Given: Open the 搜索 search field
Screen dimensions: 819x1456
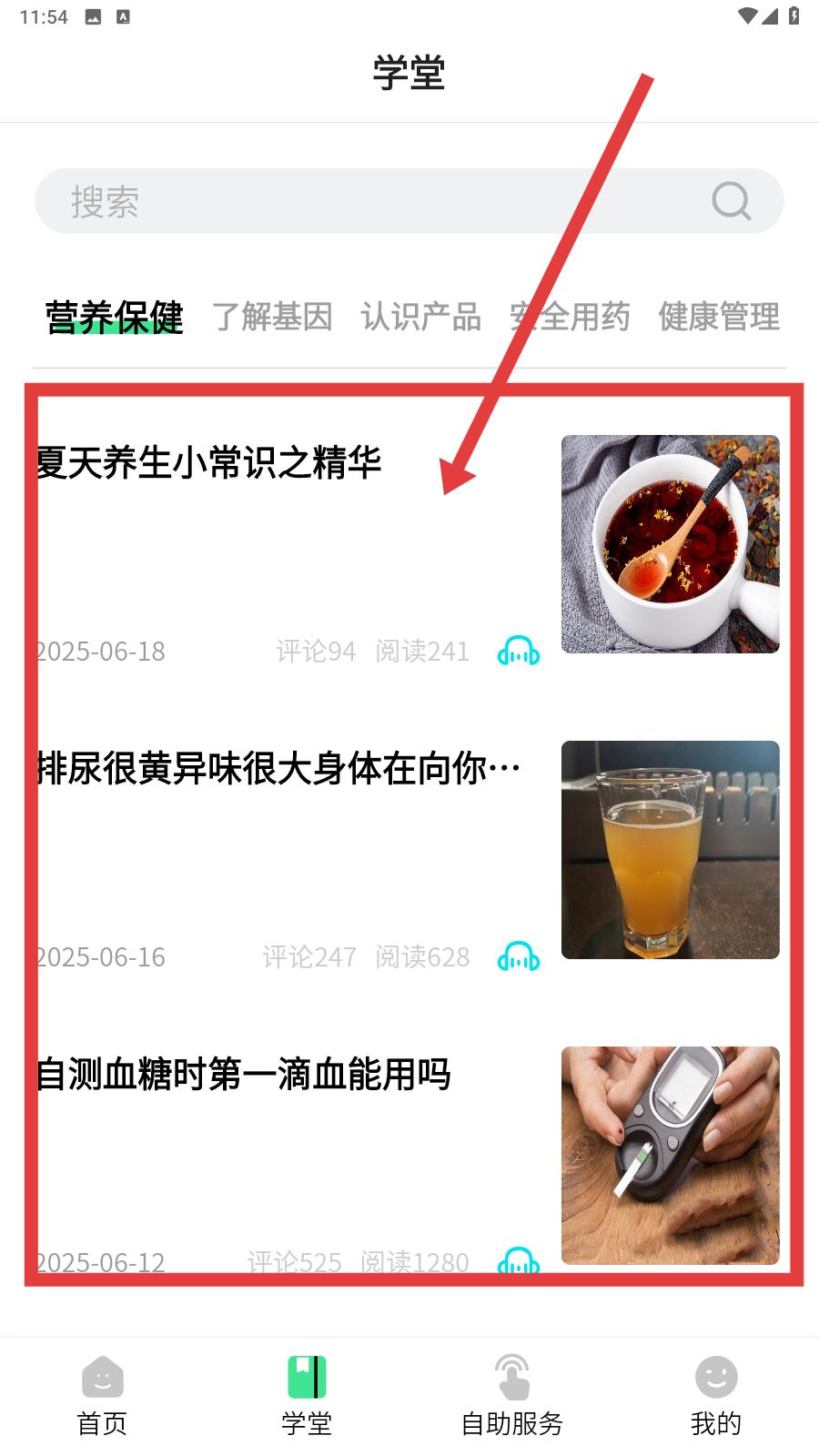Looking at the screenshot, I should (364, 201).
